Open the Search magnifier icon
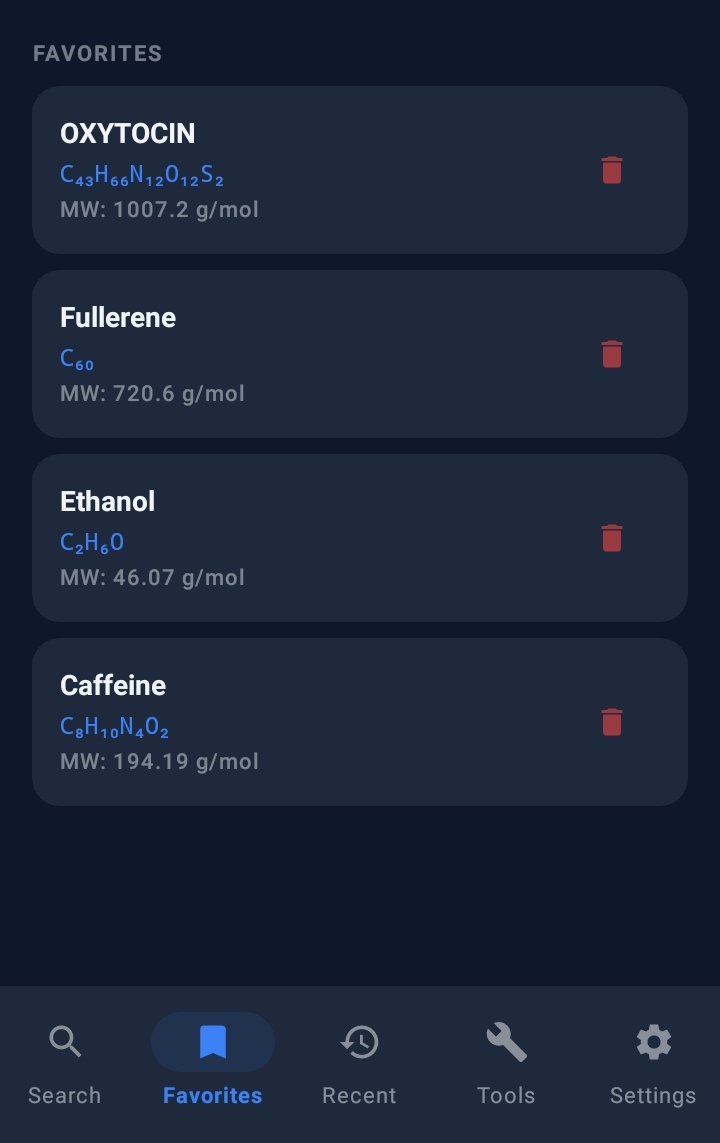The image size is (720, 1143). pyautogui.click(x=64, y=1041)
